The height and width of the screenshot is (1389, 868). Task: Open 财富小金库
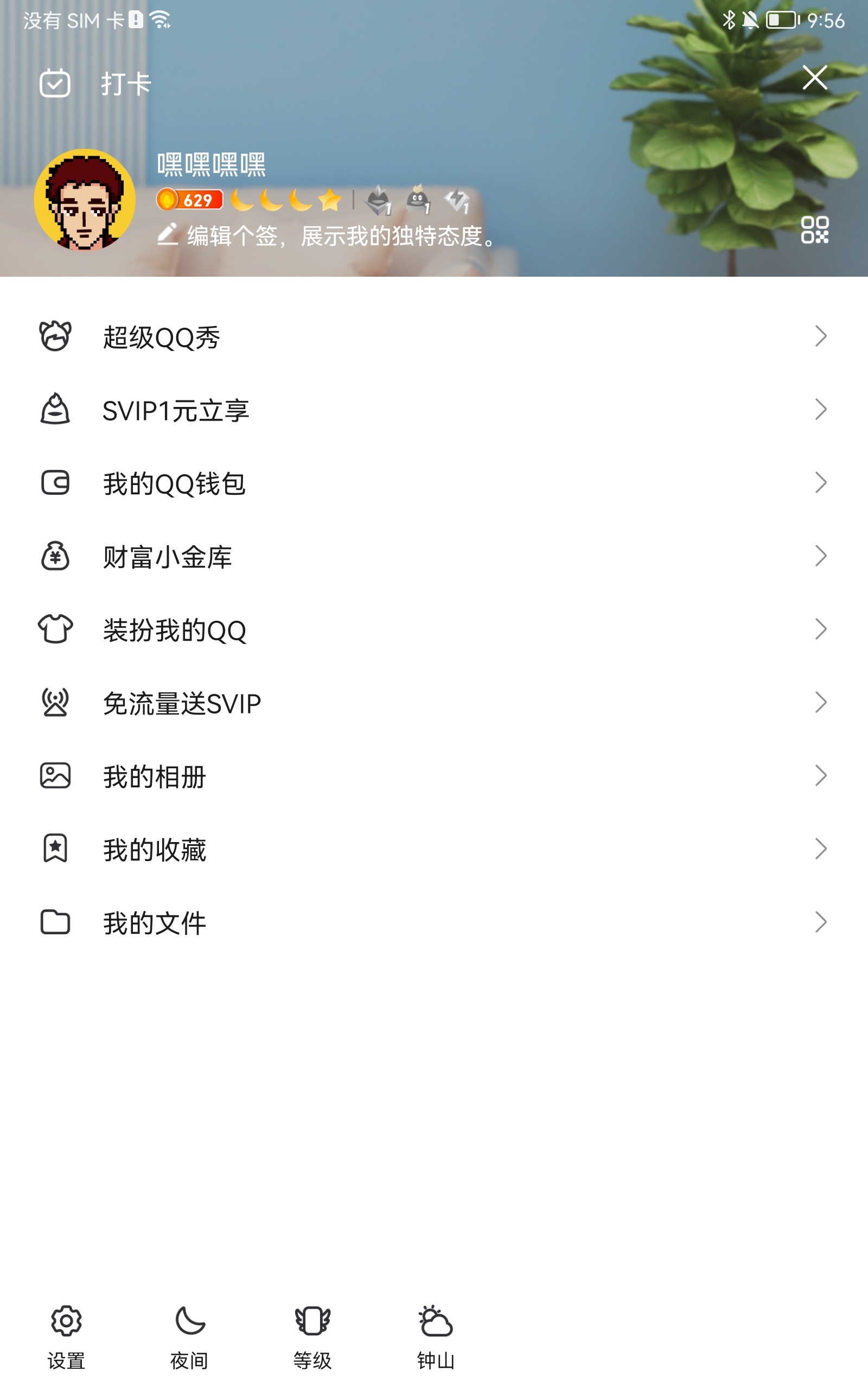point(434,556)
